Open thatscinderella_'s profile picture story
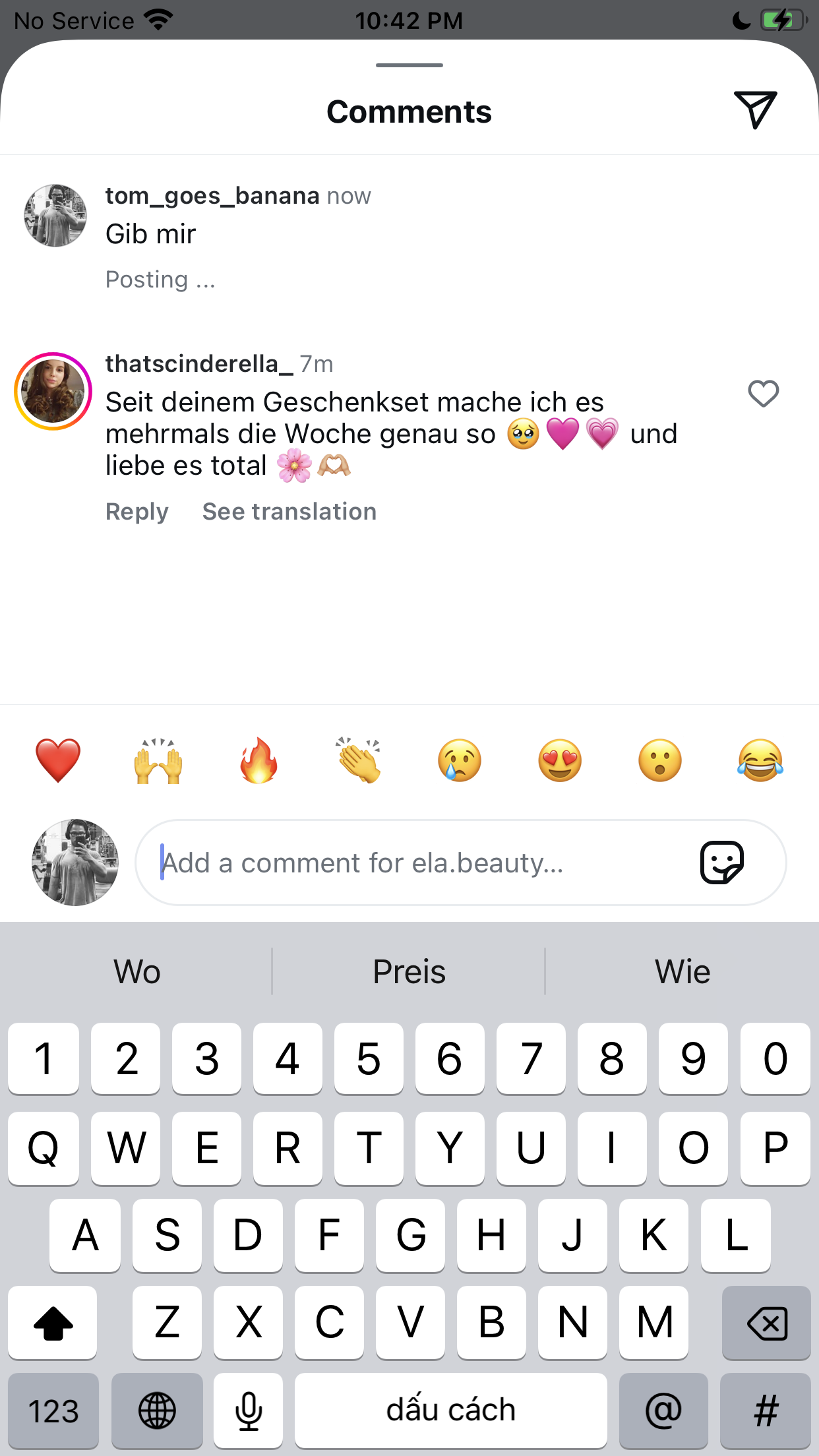This screenshot has width=819, height=1456. [x=53, y=391]
